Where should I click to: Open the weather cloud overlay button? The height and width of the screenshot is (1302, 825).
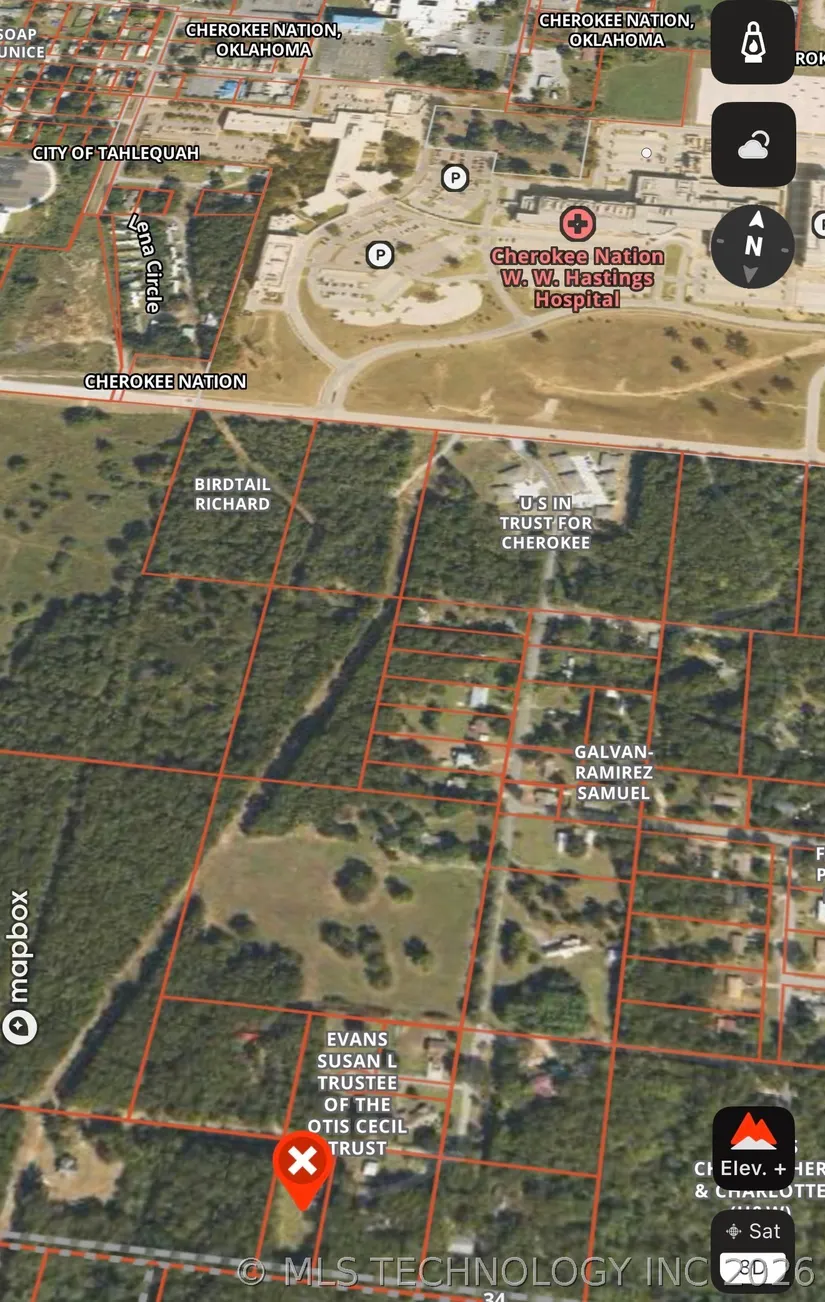tap(753, 145)
